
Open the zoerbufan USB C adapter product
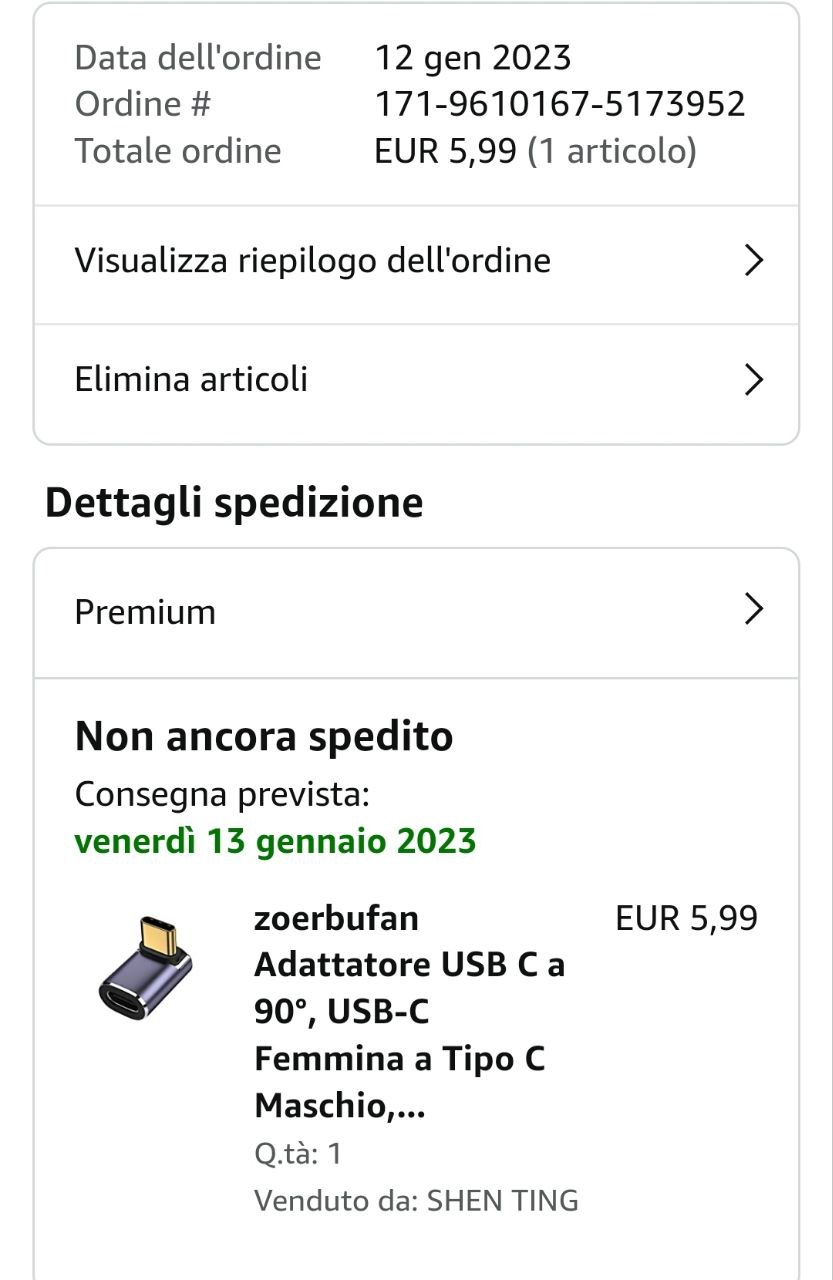(x=408, y=1010)
